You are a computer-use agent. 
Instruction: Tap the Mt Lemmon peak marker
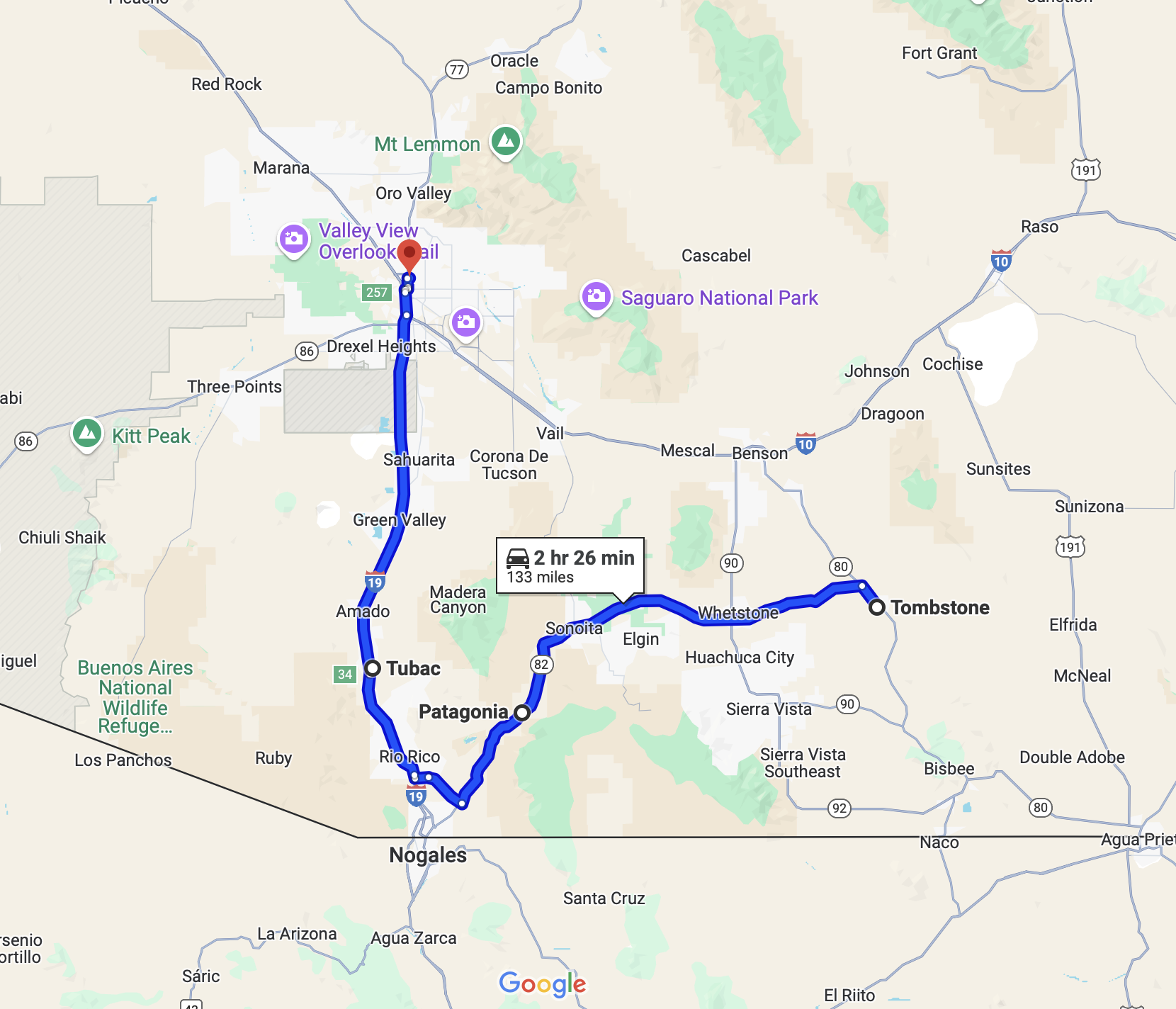505,141
